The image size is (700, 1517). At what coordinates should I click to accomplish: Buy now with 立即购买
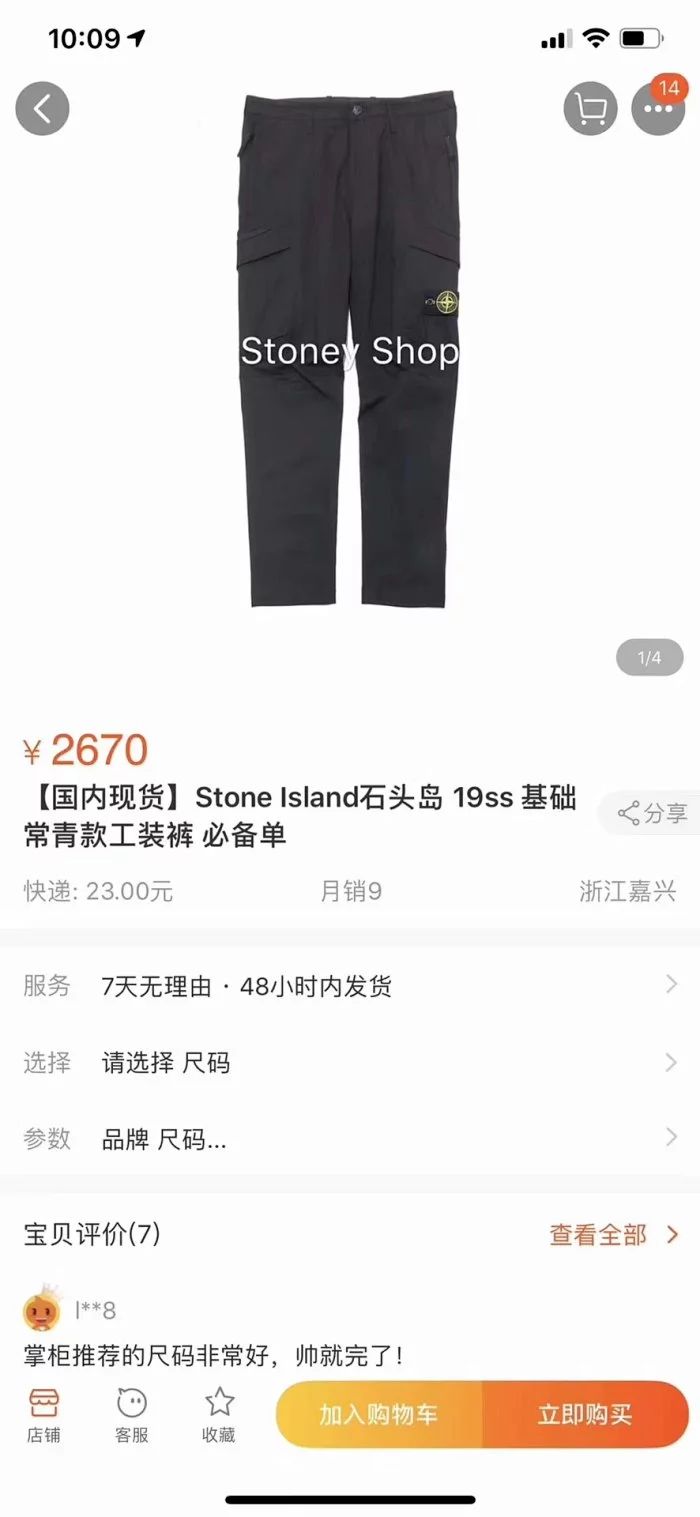pyautogui.click(x=585, y=1414)
